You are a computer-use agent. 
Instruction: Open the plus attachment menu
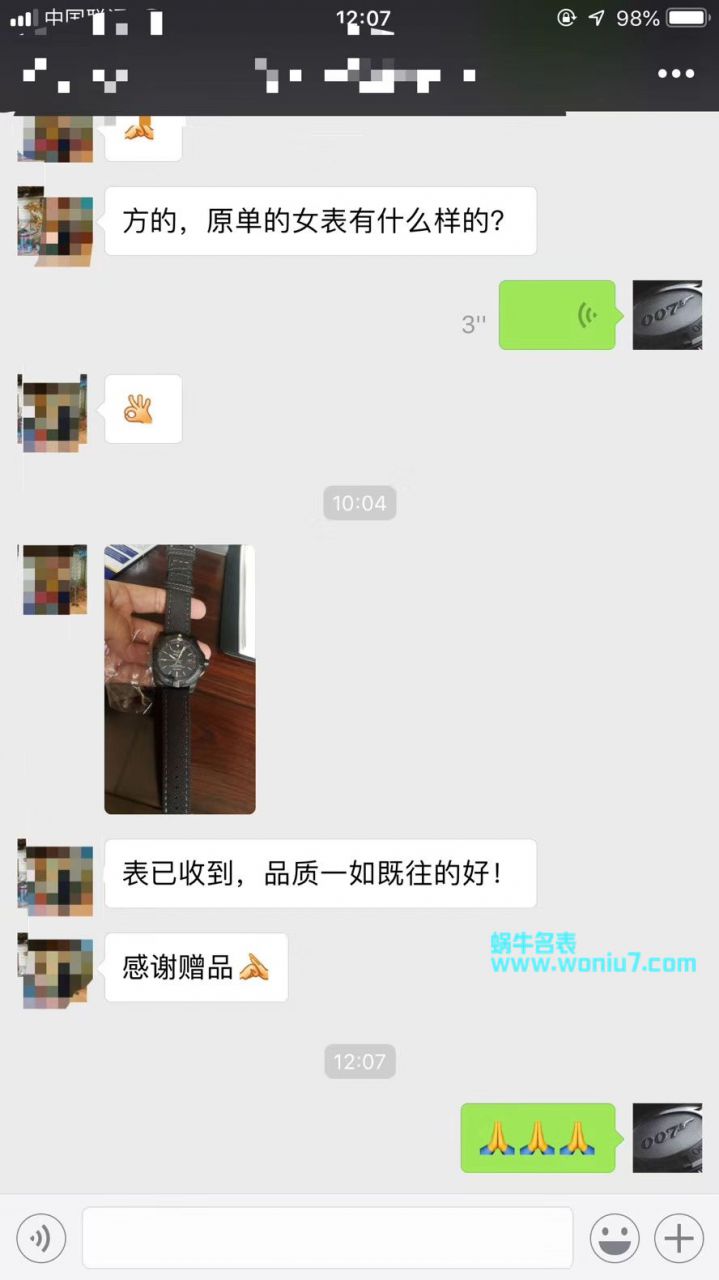[x=679, y=1239]
